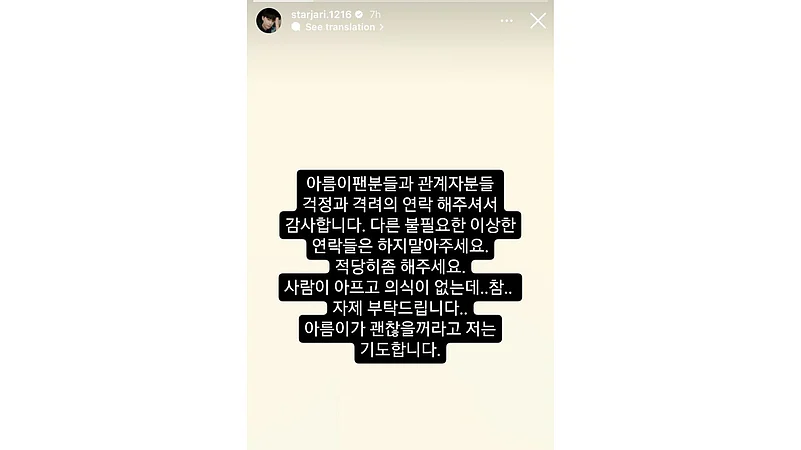
Task: Close the story viewer
Action: pos(538,20)
